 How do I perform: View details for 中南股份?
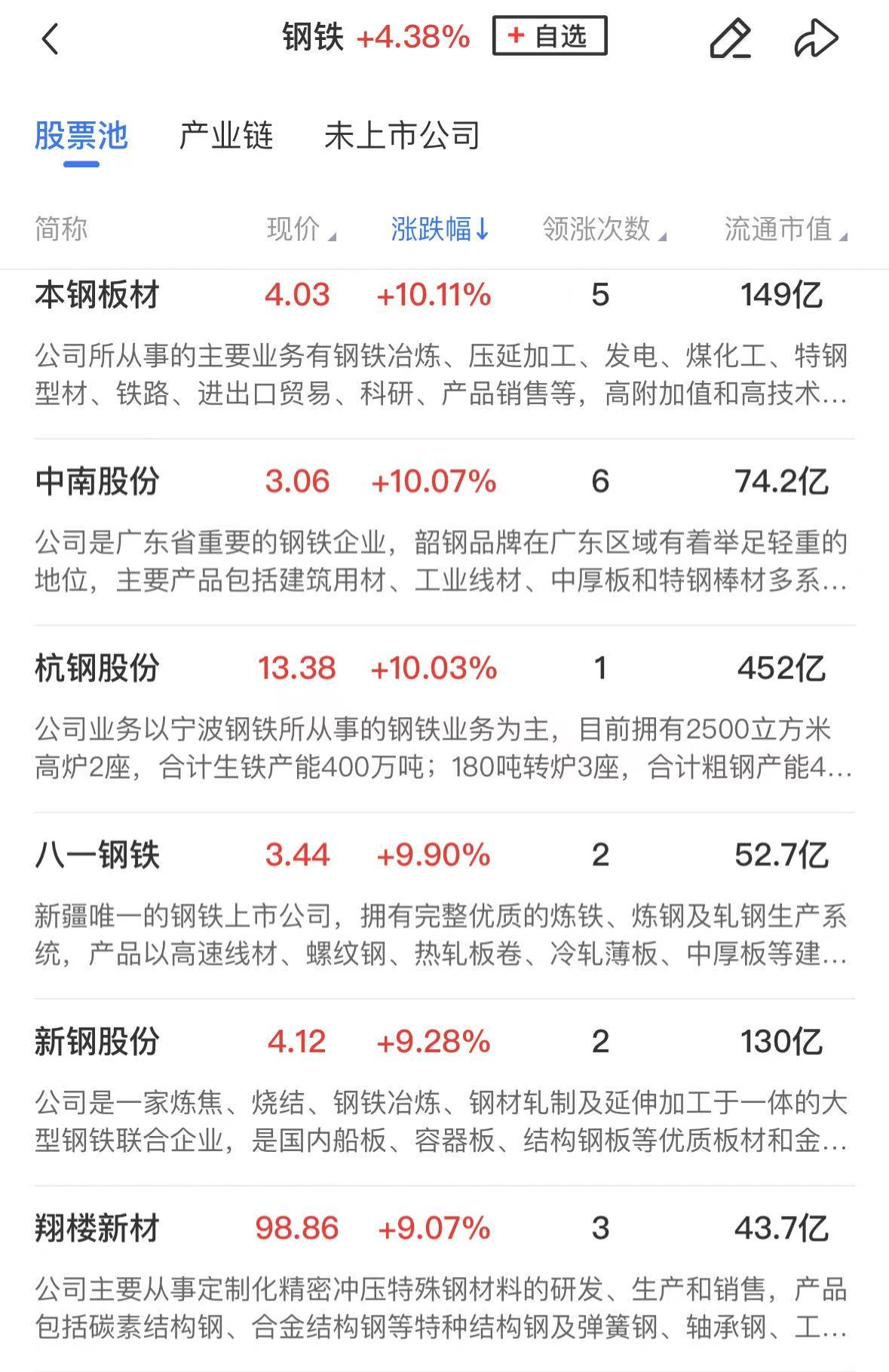97,482
